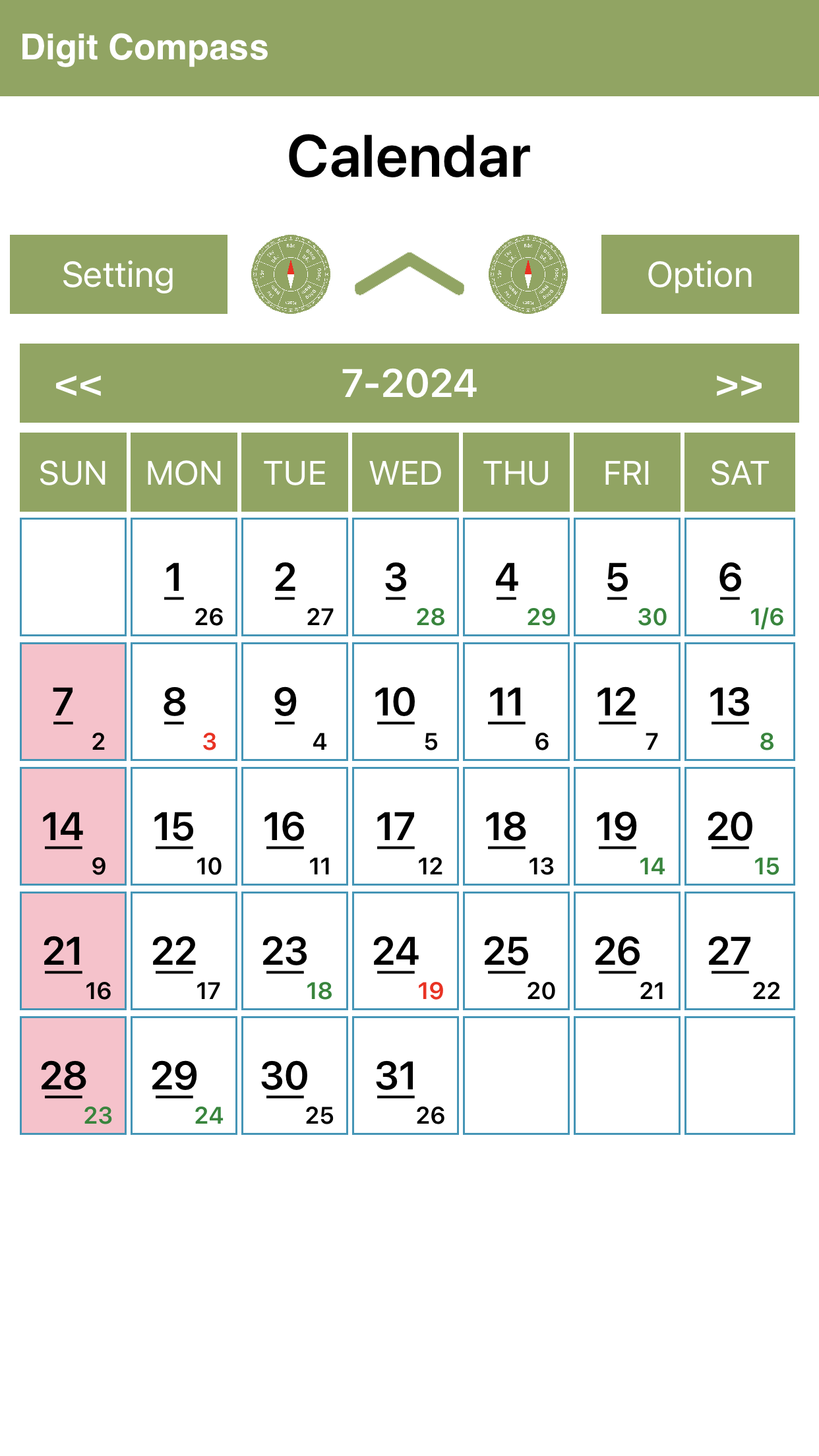Choose Sunday July 28
Image resolution: width=819 pixels, height=1456 pixels.
[73, 1076]
